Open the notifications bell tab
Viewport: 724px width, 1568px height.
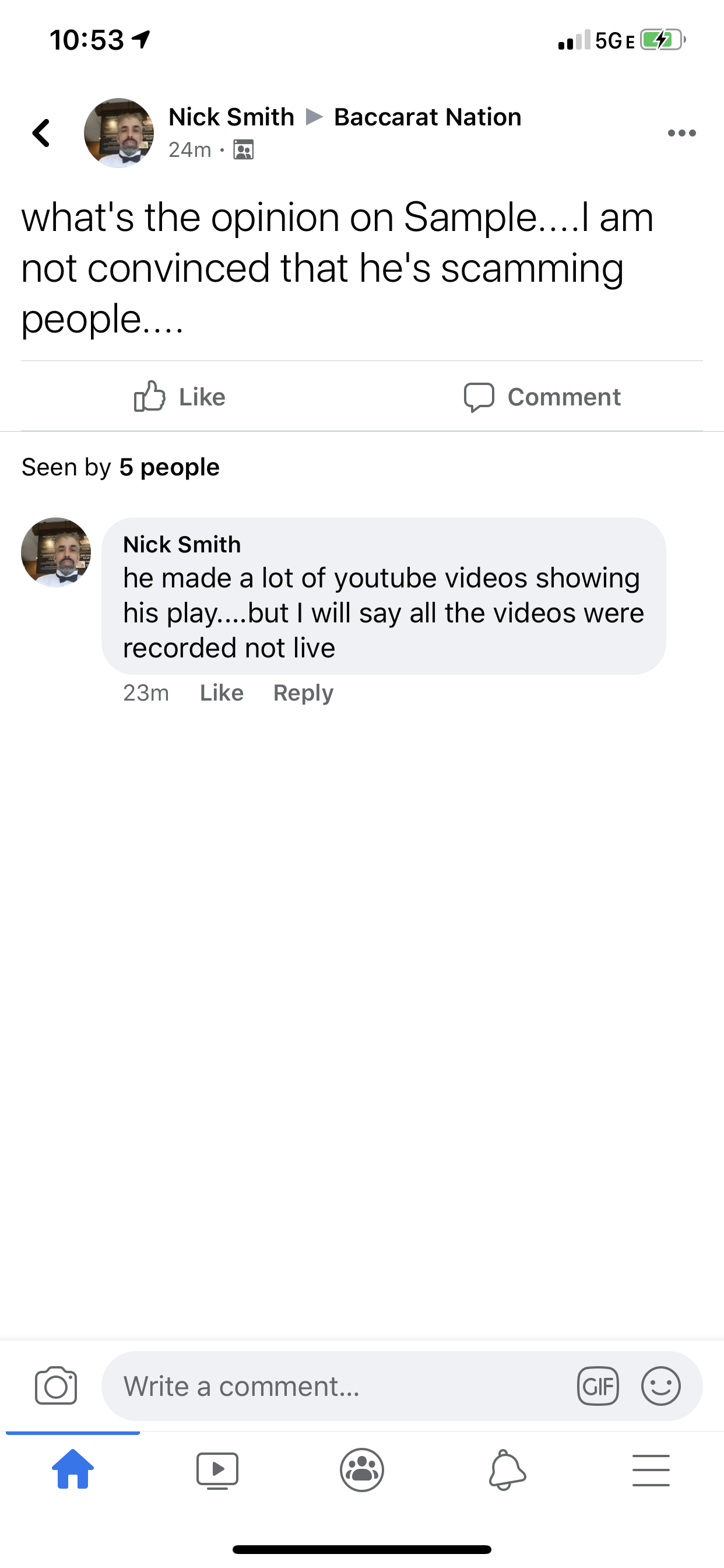507,1469
